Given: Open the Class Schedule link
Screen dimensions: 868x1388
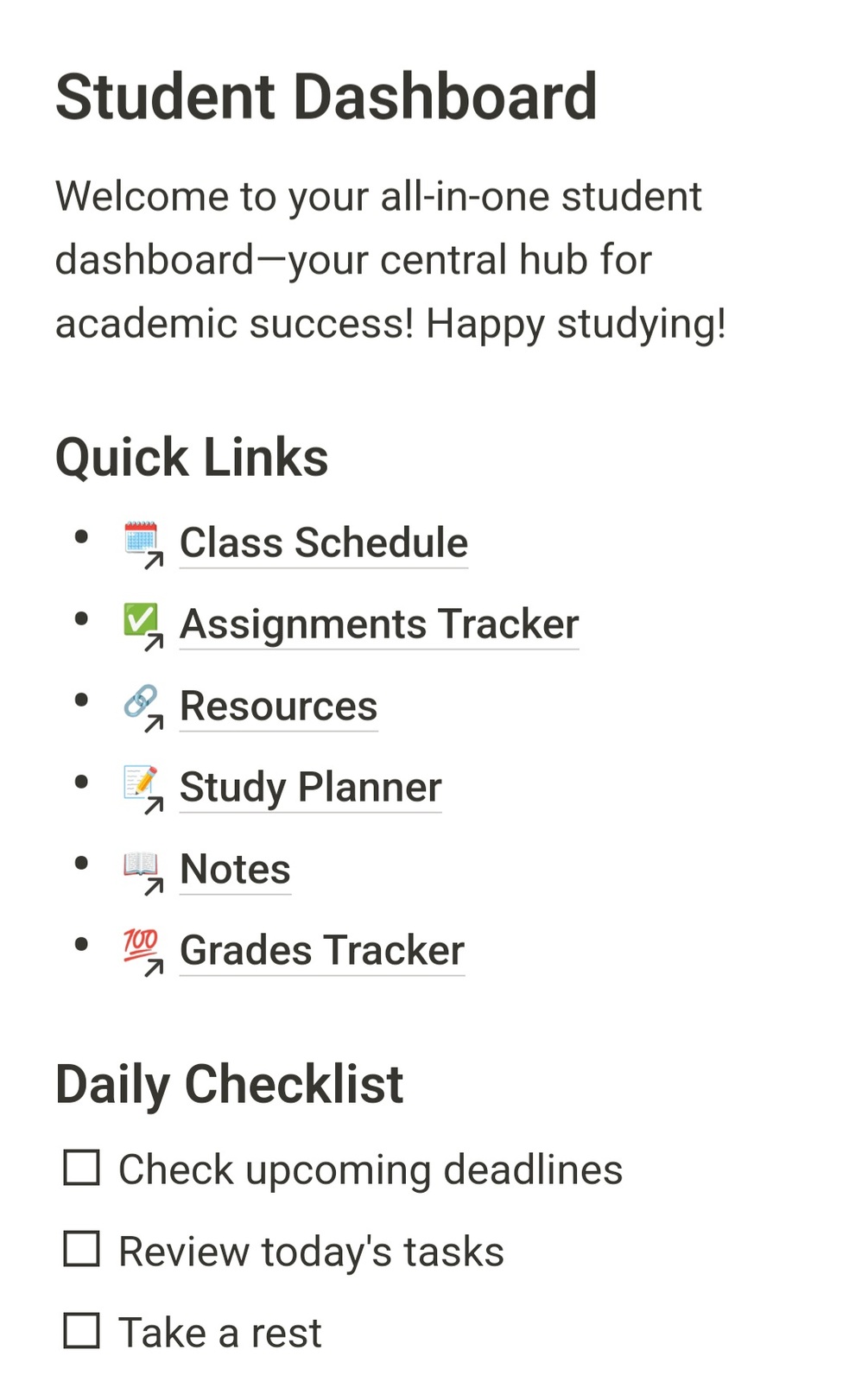Looking at the screenshot, I should coord(323,542).
